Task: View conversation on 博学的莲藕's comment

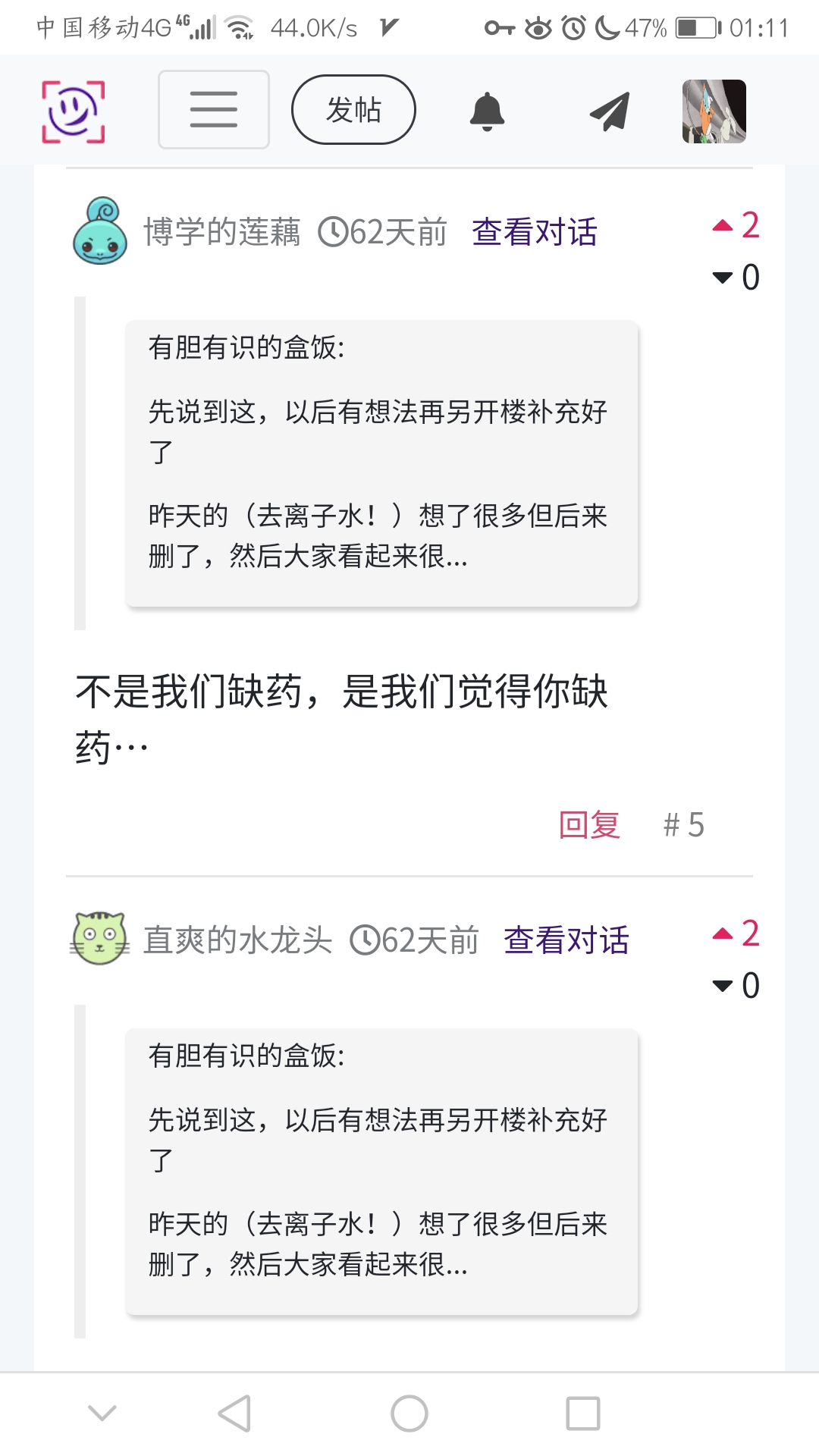Action: pos(534,232)
